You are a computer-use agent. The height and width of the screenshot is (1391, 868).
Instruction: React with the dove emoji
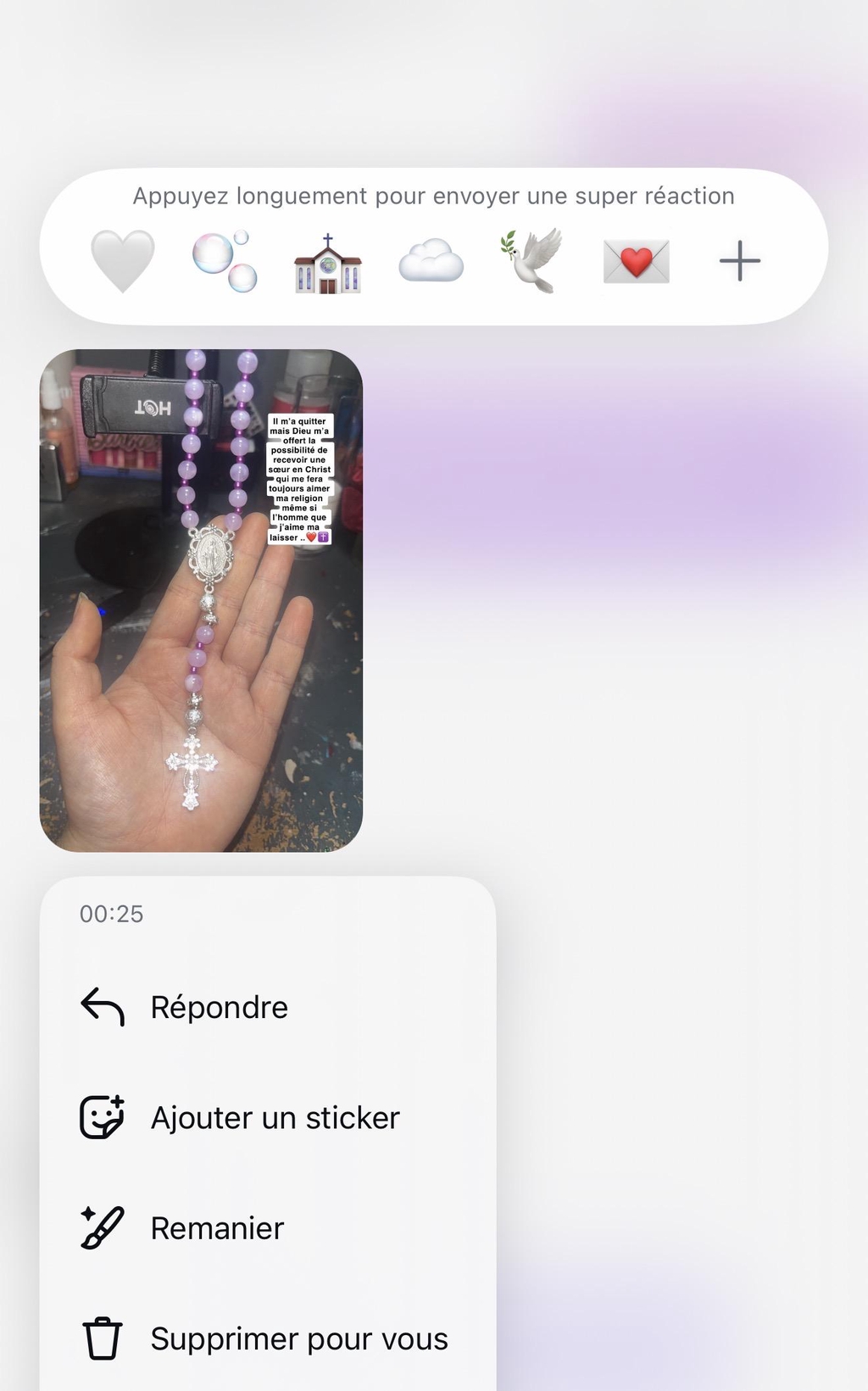(533, 260)
